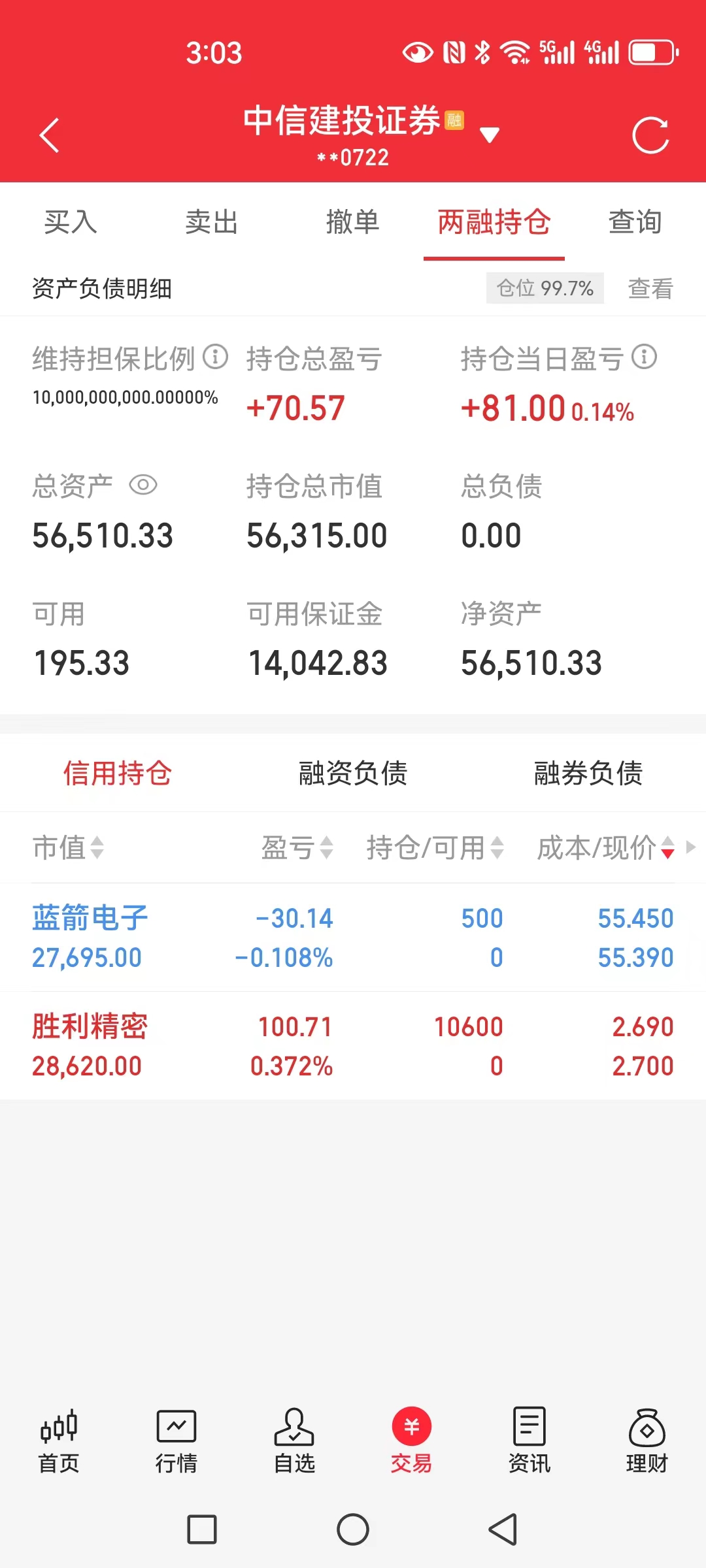Show info about 持仓当日盈亏
706x1568 pixels.
click(645, 357)
